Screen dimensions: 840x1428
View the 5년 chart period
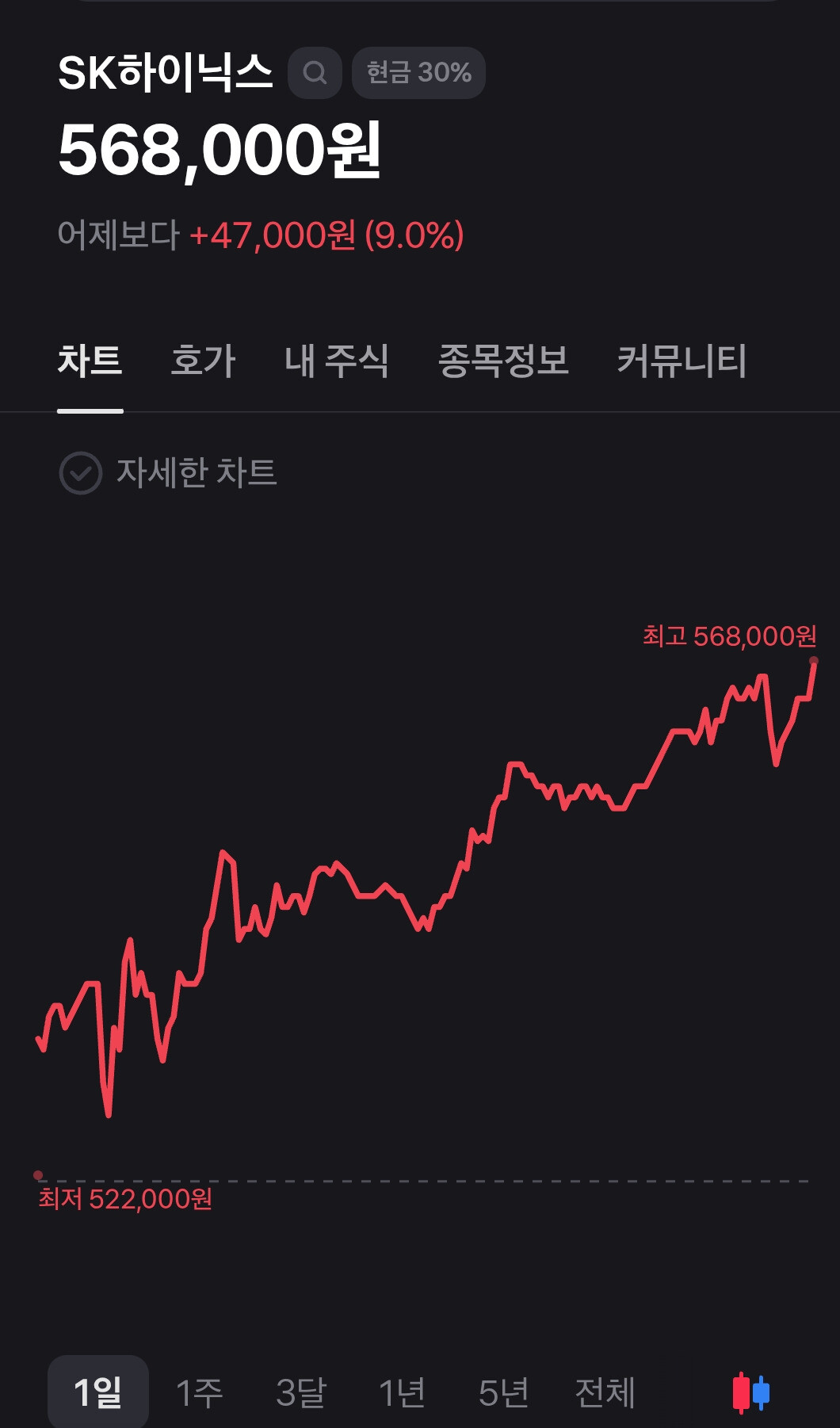coord(503,1392)
